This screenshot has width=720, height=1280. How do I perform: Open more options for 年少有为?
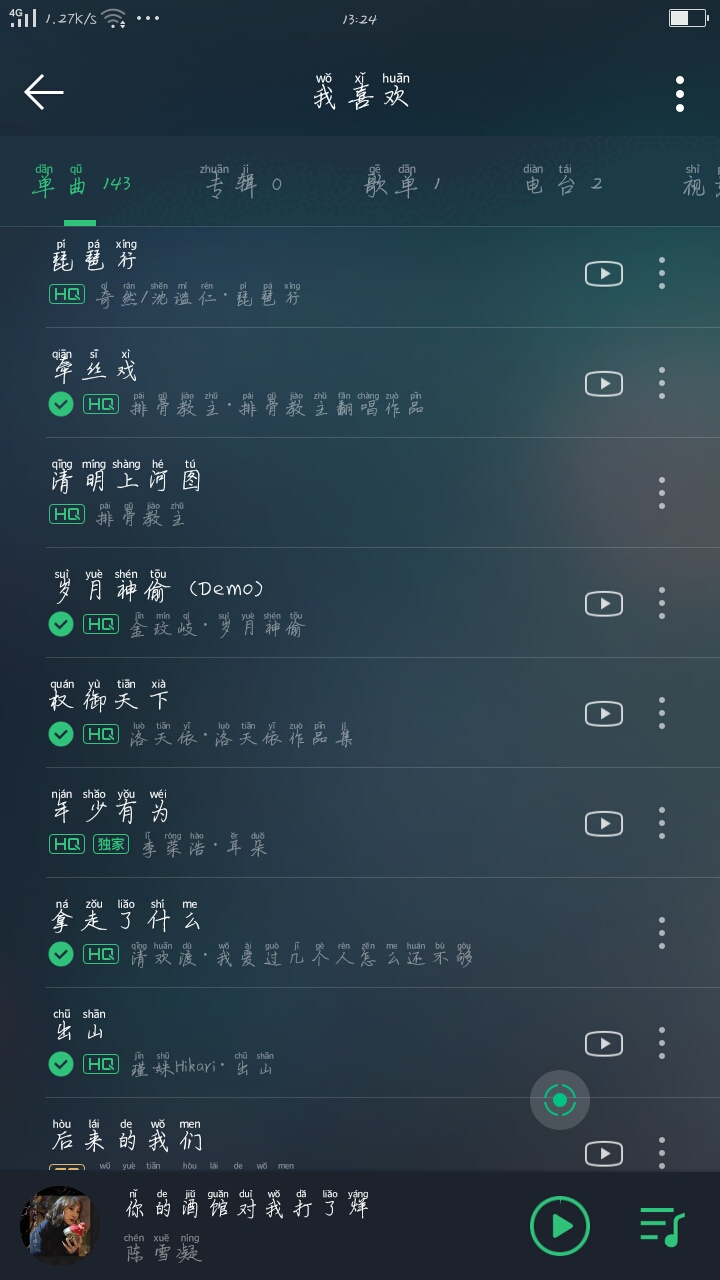661,823
